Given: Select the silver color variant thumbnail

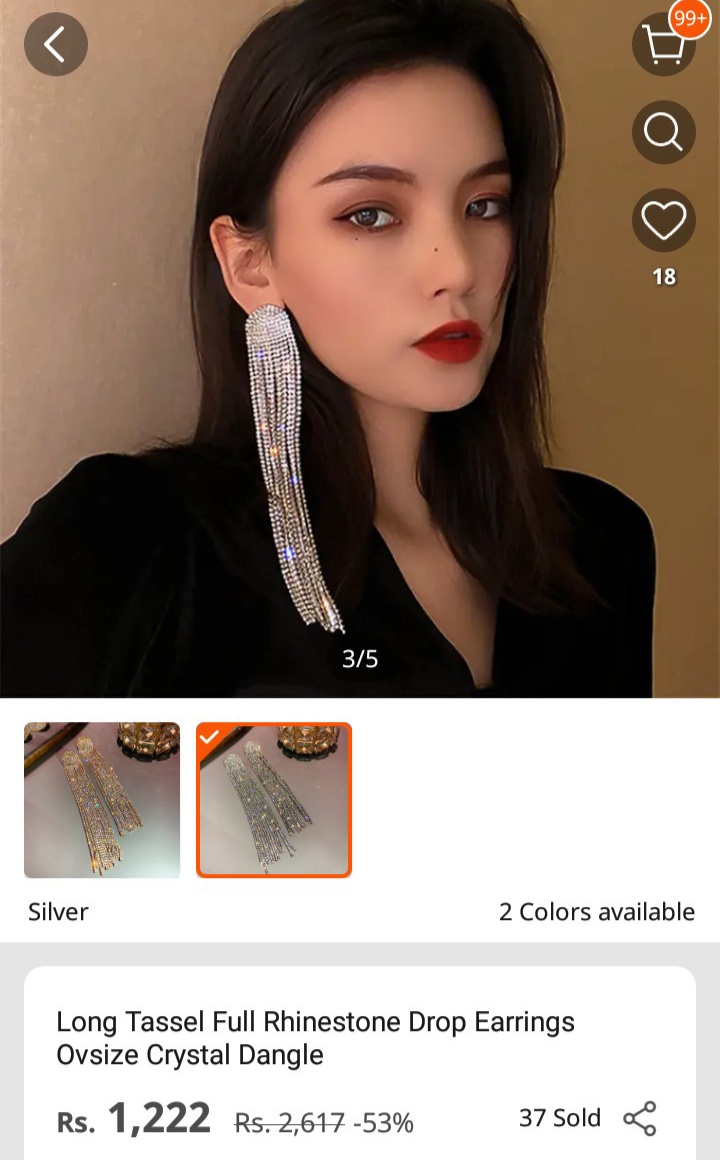Looking at the screenshot, I should [x=274, y=800].
